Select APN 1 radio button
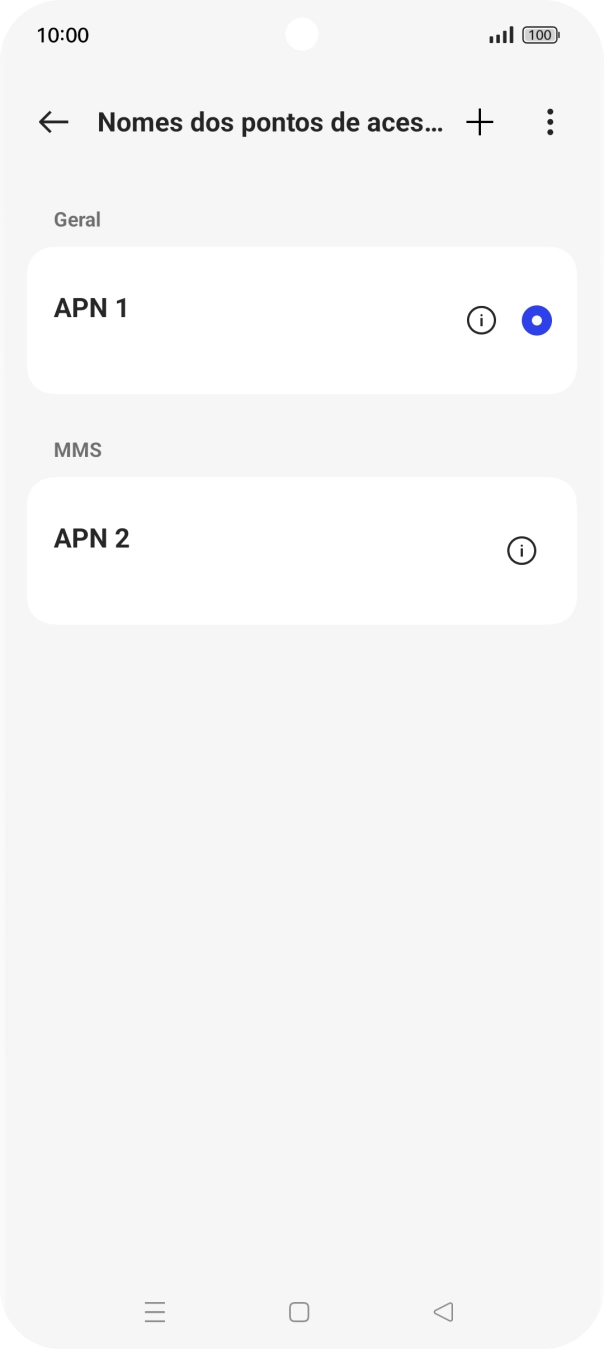604x1349 pixels. 537,321
